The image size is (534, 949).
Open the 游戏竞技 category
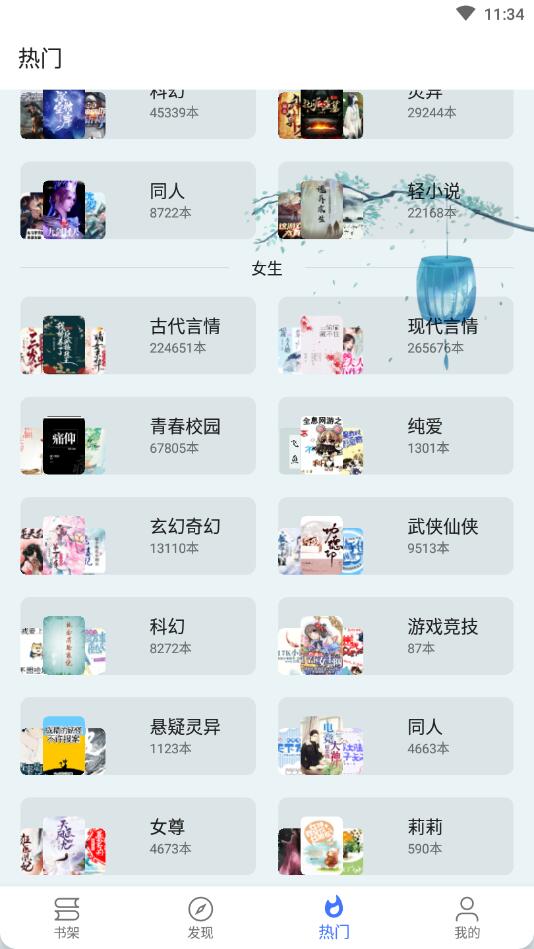(x=396, y=636)
